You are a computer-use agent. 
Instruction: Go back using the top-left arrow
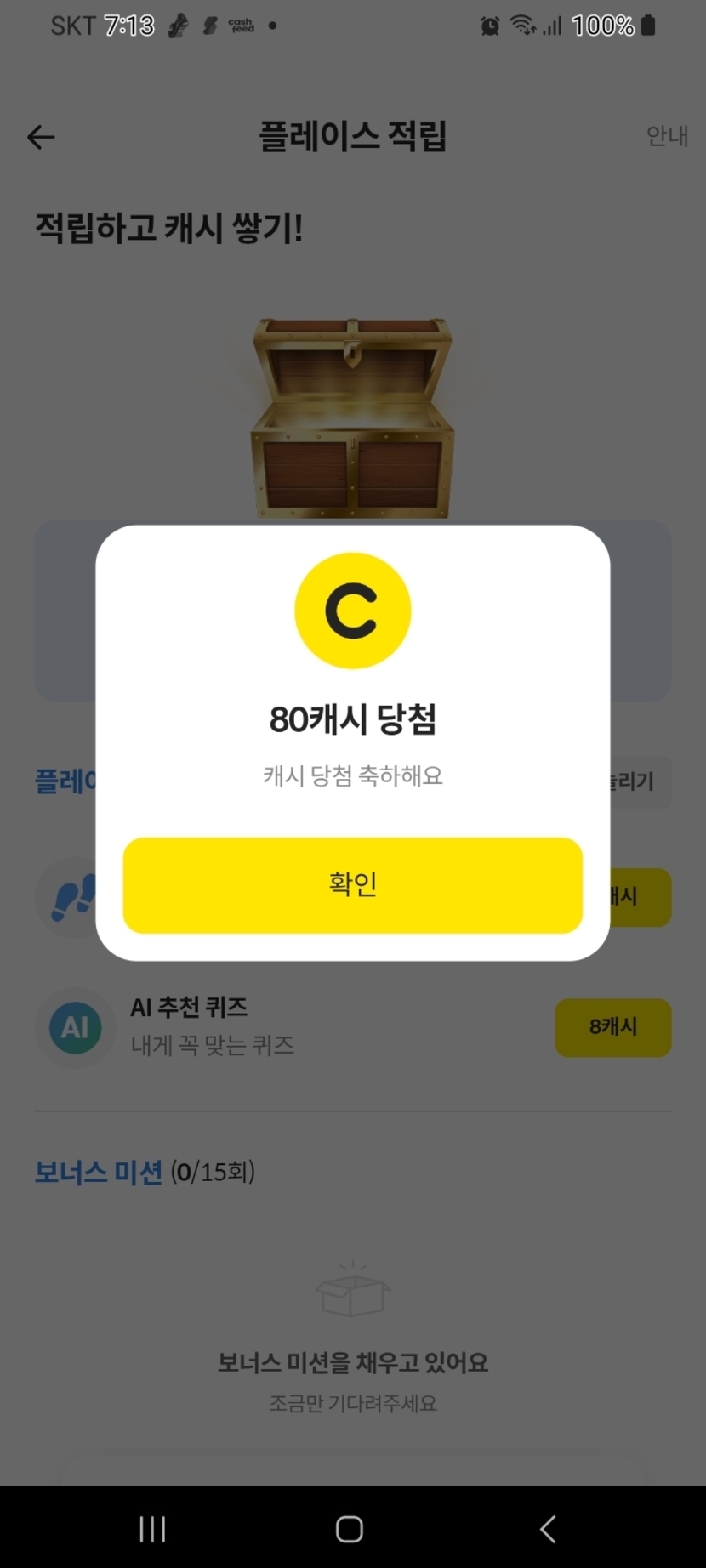pos(41,137)
